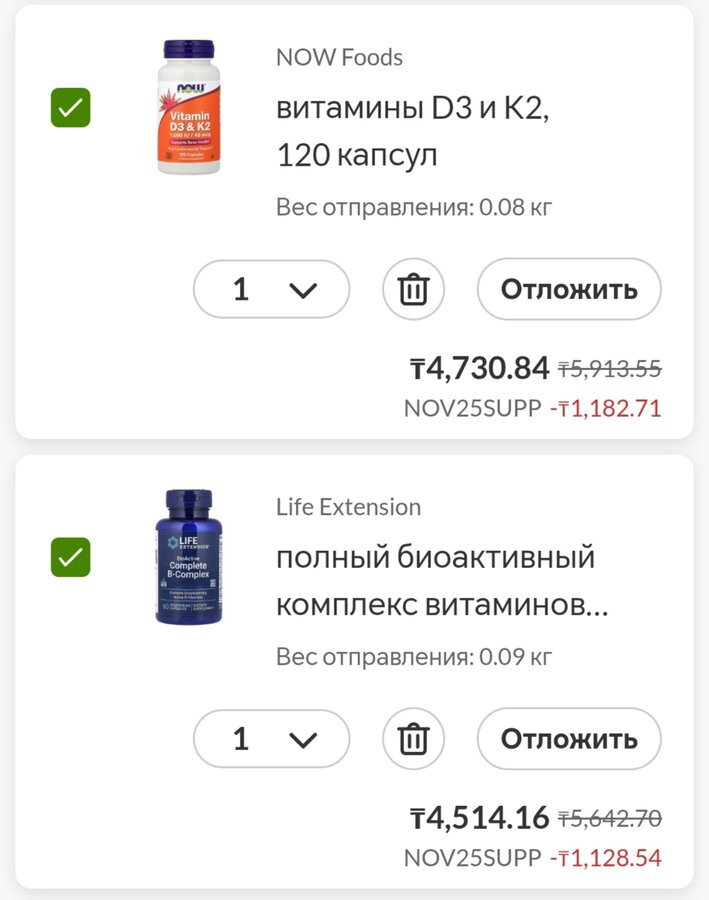Remove Life Extension B-Complex with trash icon
This screenshot has width=709, height=900.
point(413,739)
